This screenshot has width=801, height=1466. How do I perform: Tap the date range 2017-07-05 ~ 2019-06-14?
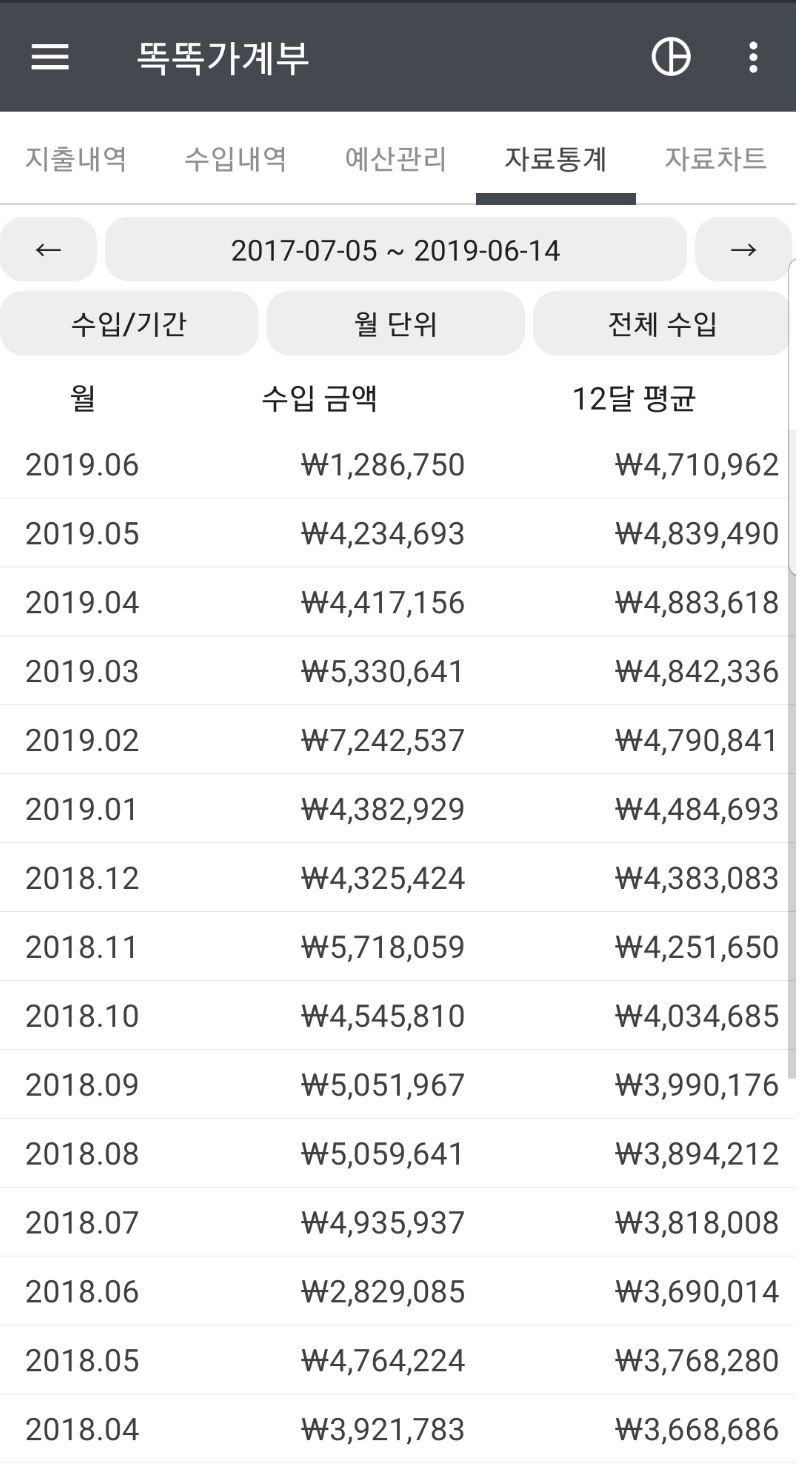(x=396, y=249)
